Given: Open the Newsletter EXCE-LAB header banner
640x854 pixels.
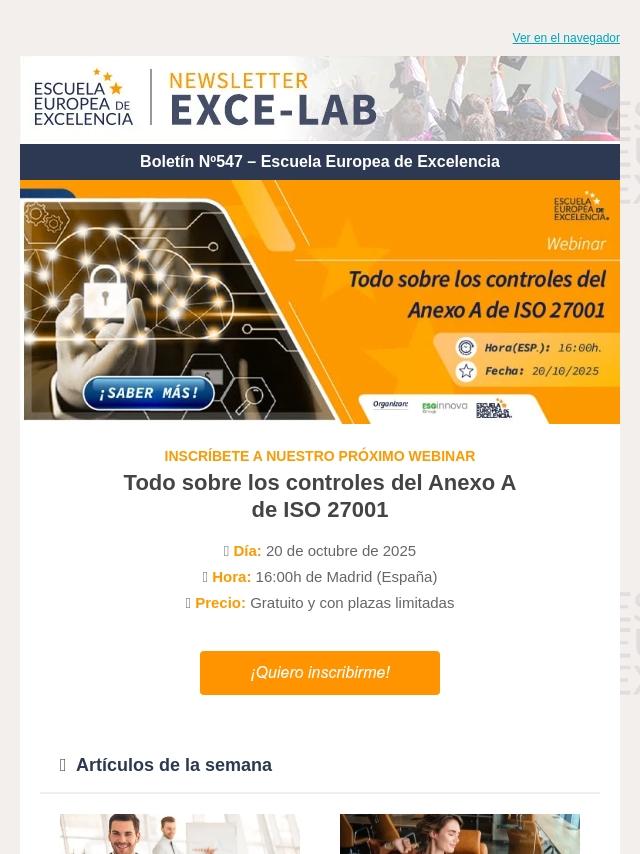Looking at the screenshot, I should tap(320, 98).
